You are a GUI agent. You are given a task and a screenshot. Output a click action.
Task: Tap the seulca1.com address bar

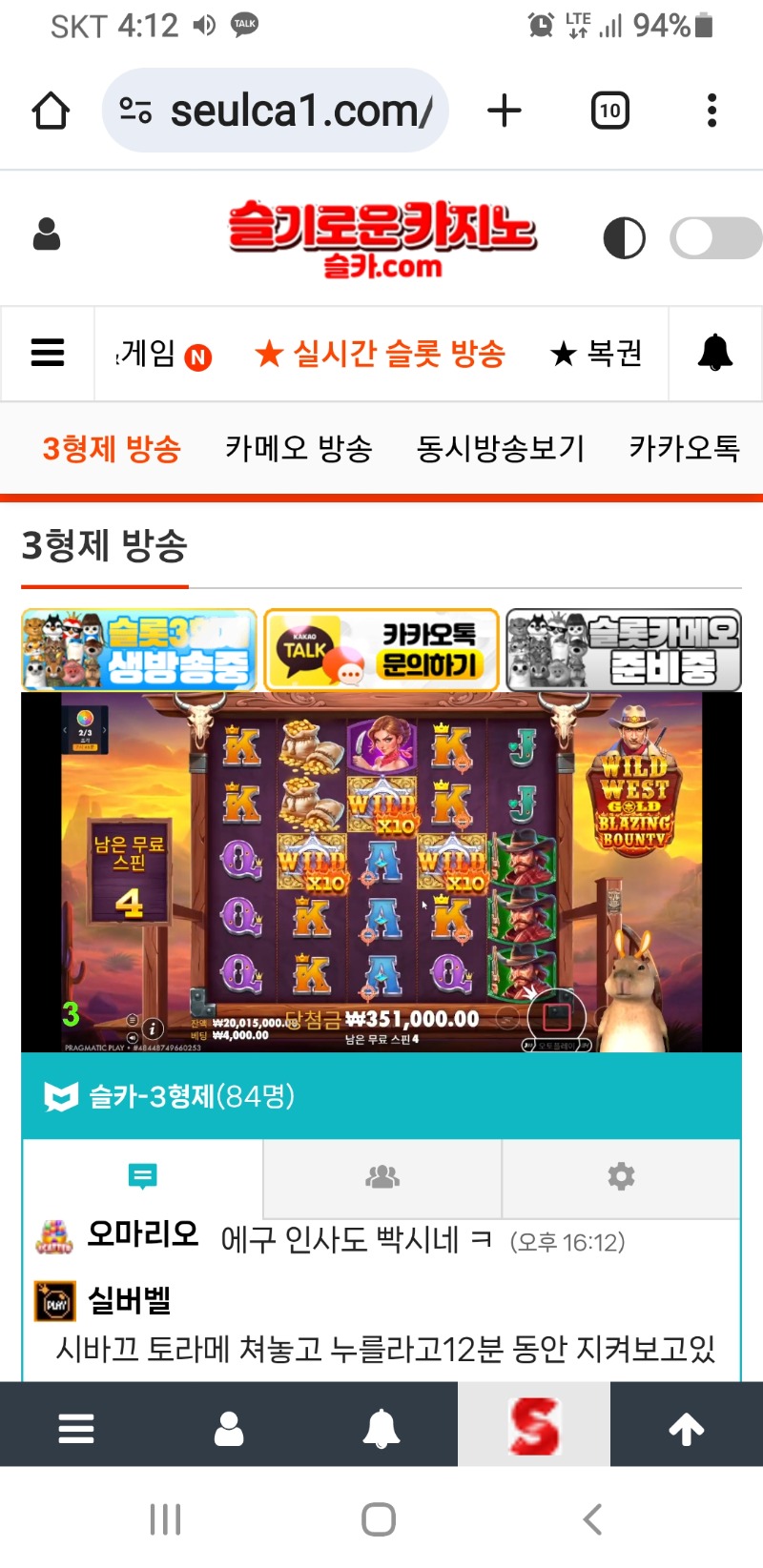click(x=277, y=111)
